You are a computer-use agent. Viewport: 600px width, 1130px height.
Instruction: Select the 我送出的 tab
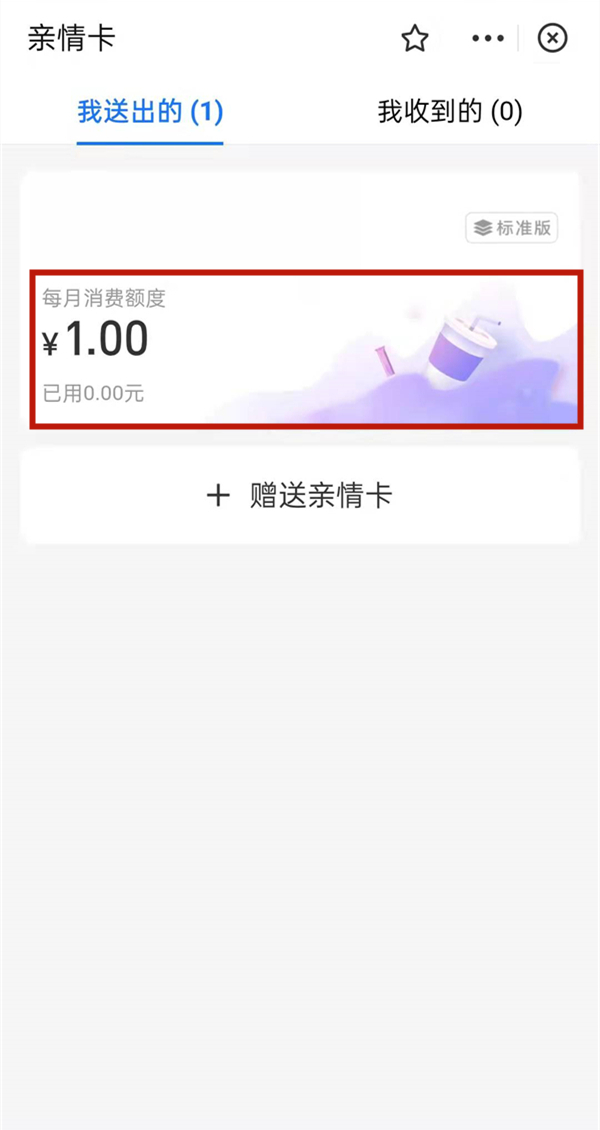150,112
